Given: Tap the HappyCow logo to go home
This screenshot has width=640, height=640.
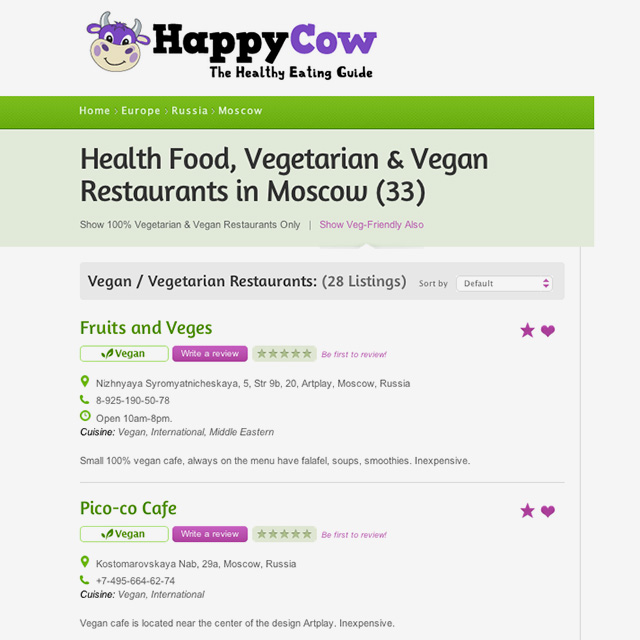Looking at the screenshot, I should (232, 46).
